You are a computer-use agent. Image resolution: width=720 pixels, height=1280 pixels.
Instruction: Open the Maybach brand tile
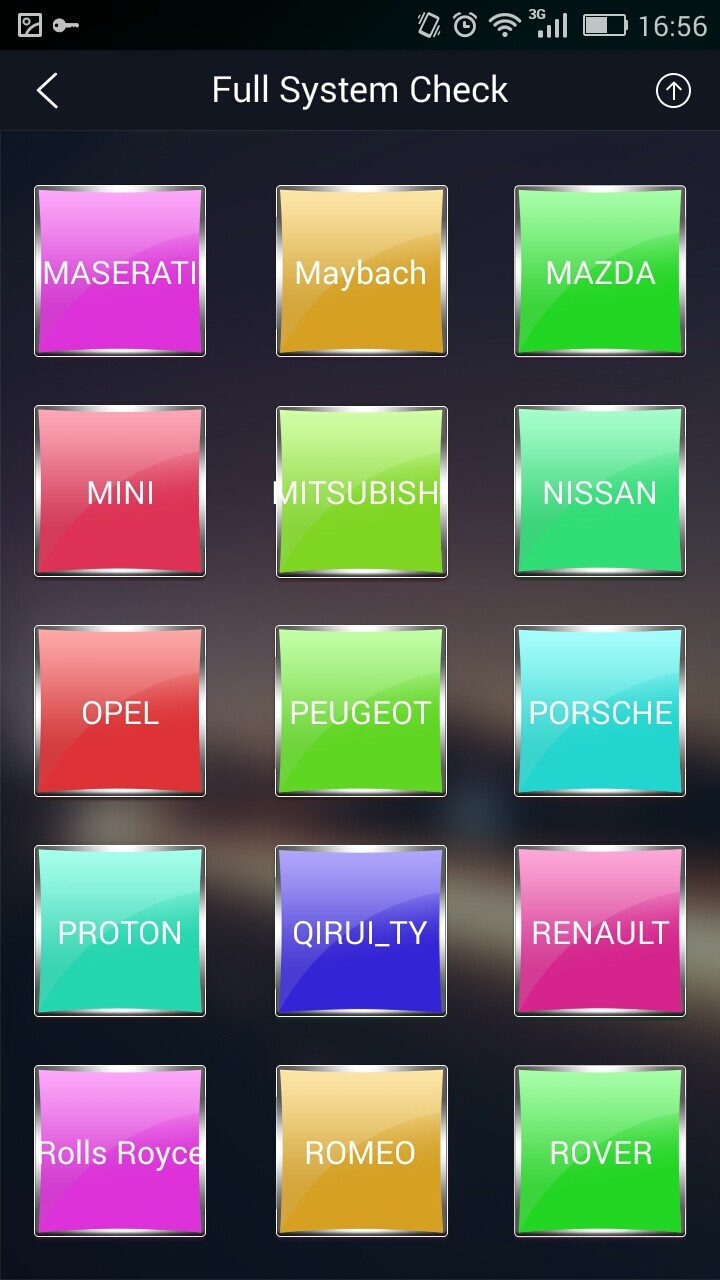click(361, 271)
